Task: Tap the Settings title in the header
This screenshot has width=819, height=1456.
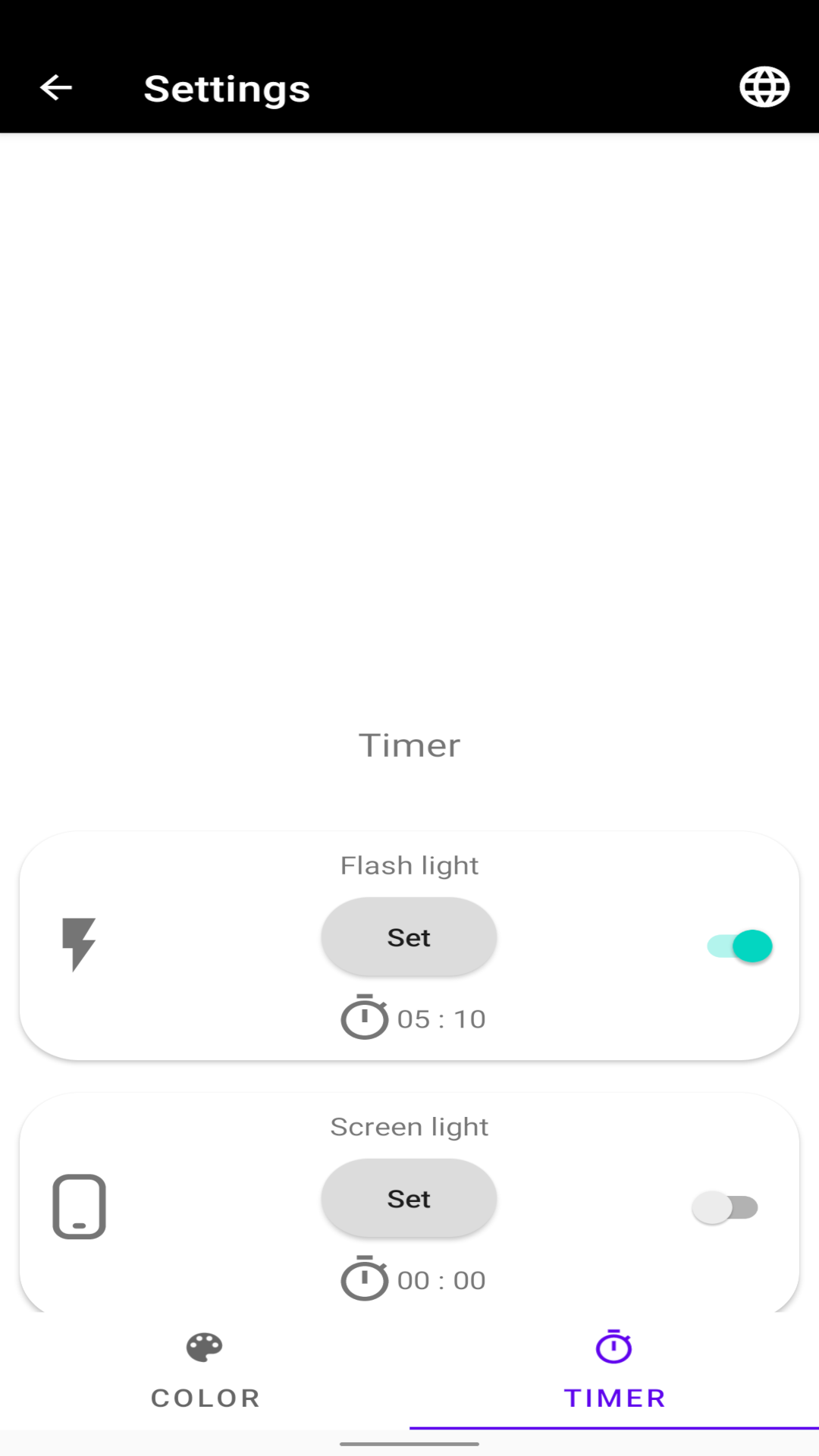Action: (x=227, y=87)
